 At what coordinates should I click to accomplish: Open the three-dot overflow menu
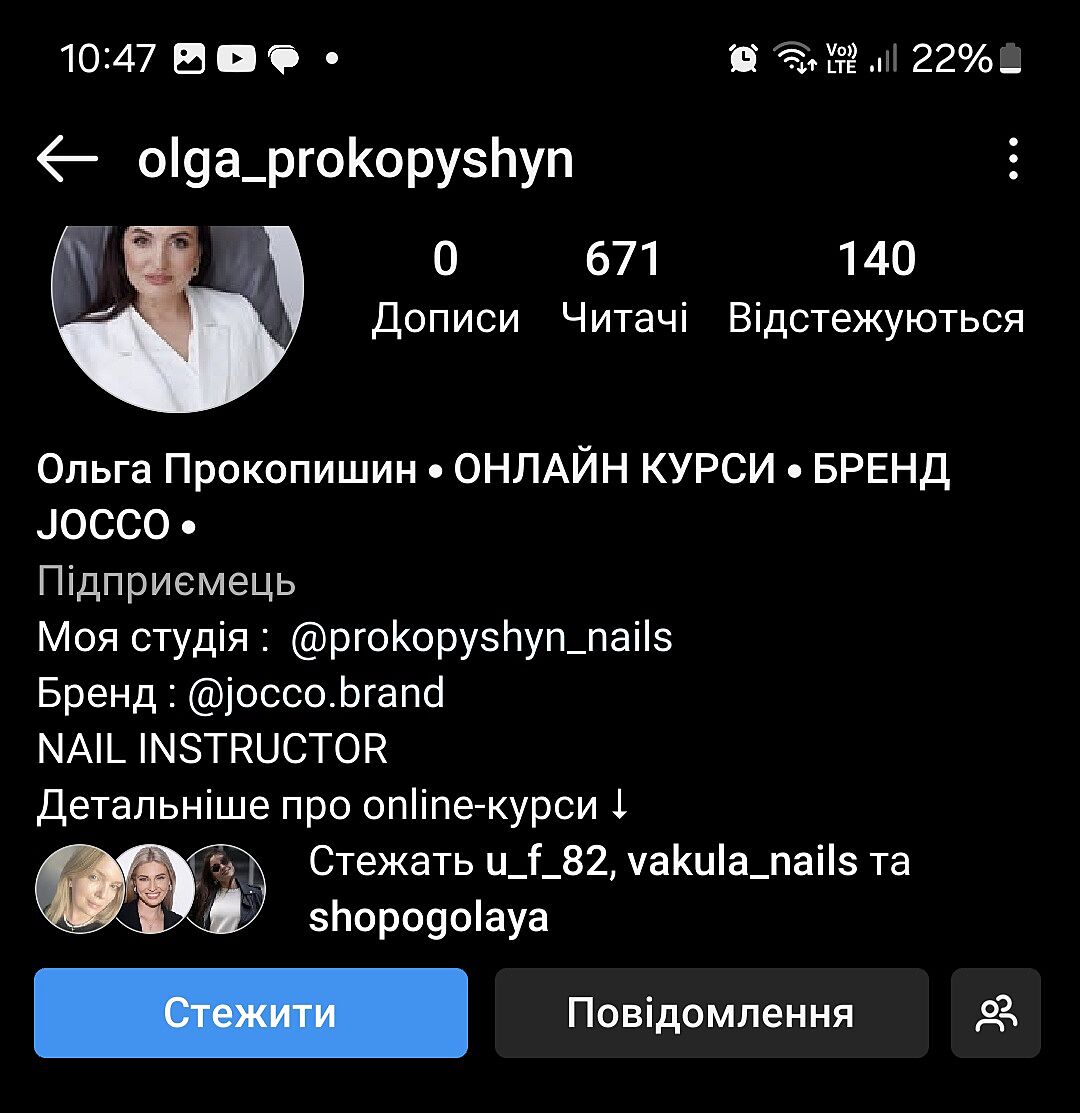1013,160
